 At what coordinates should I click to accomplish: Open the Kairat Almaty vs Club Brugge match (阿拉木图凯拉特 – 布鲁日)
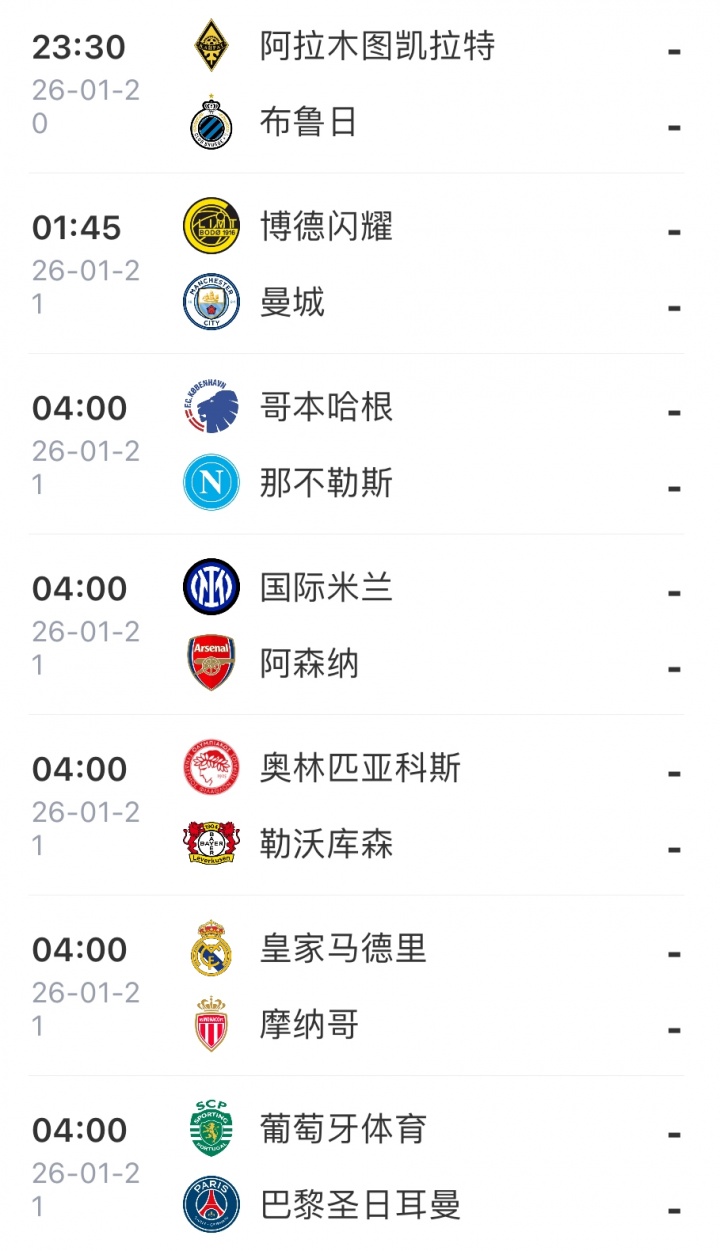360,85
